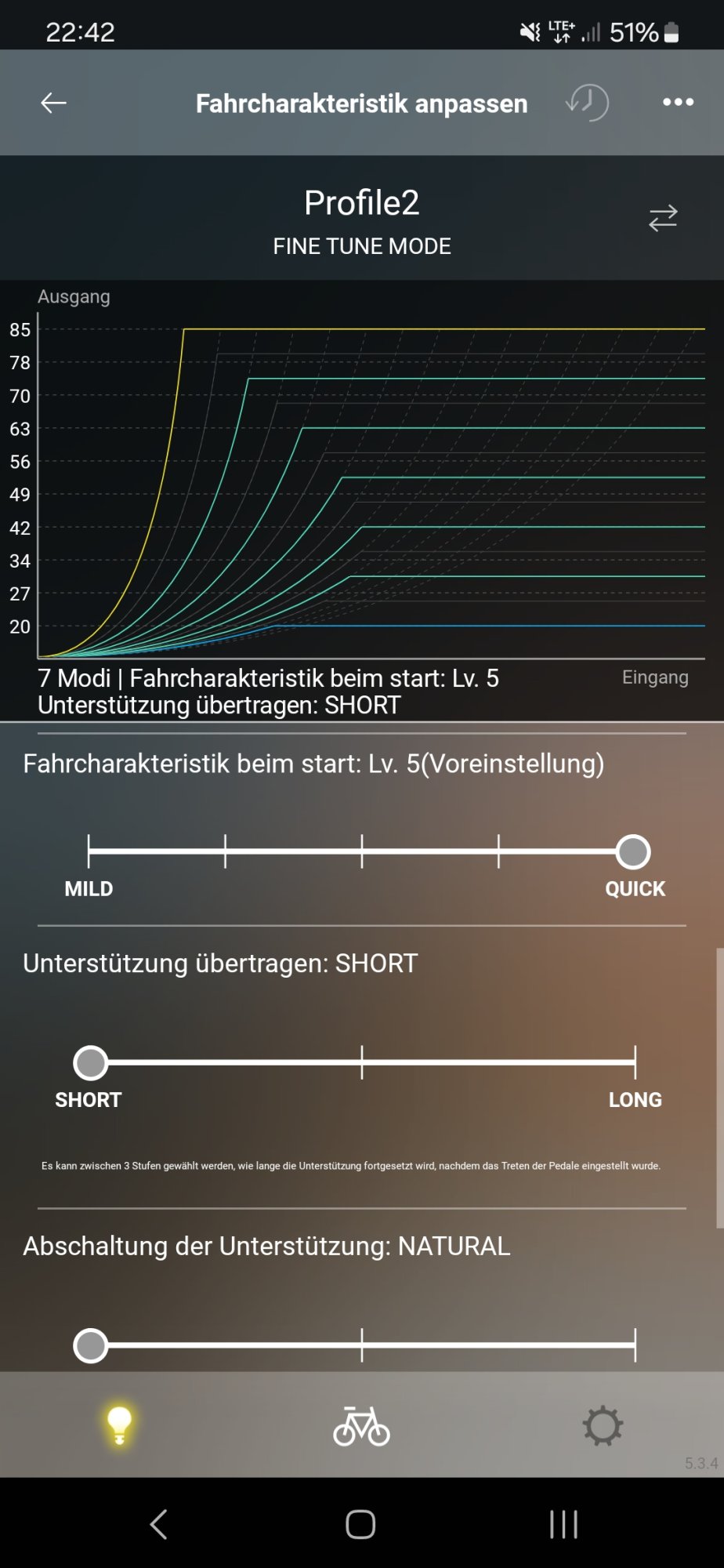Image resolution: width=724 pixels, height=1568 pixels.
Task: Tap the system home button
Action: tap(360, 1524)
